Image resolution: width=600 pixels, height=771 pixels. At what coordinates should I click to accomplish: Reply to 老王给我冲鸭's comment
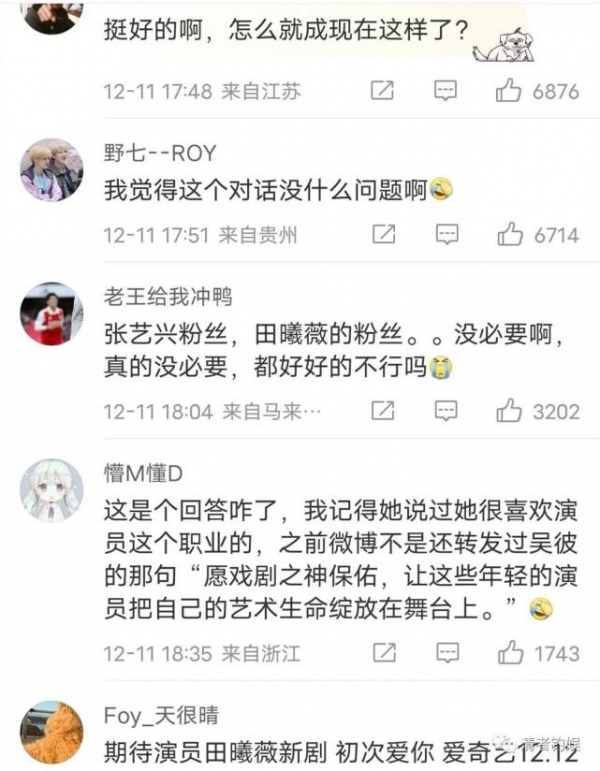click(x=446, y=410)
